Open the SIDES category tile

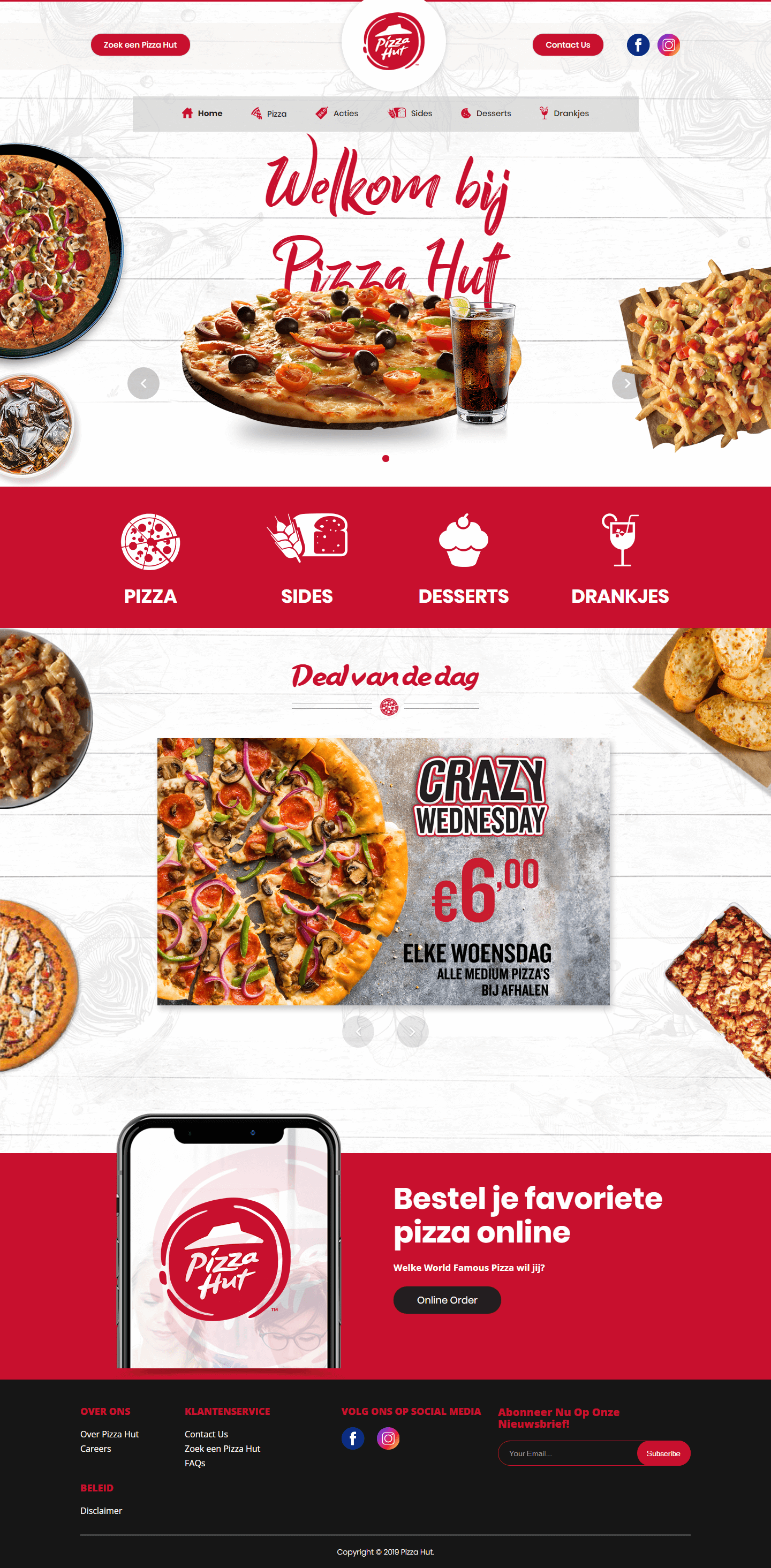307,559
